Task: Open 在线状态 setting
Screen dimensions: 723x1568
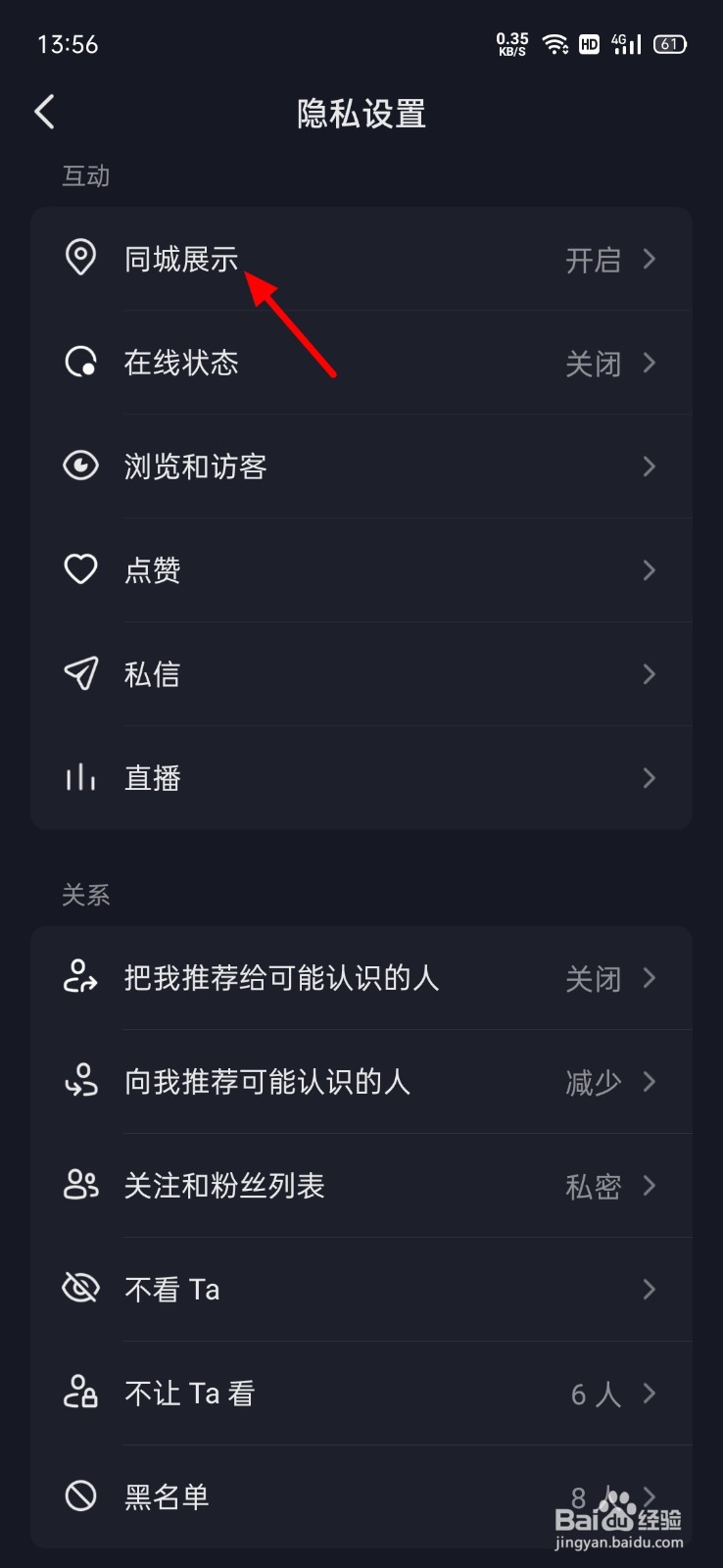Action: tap(361, 363)
